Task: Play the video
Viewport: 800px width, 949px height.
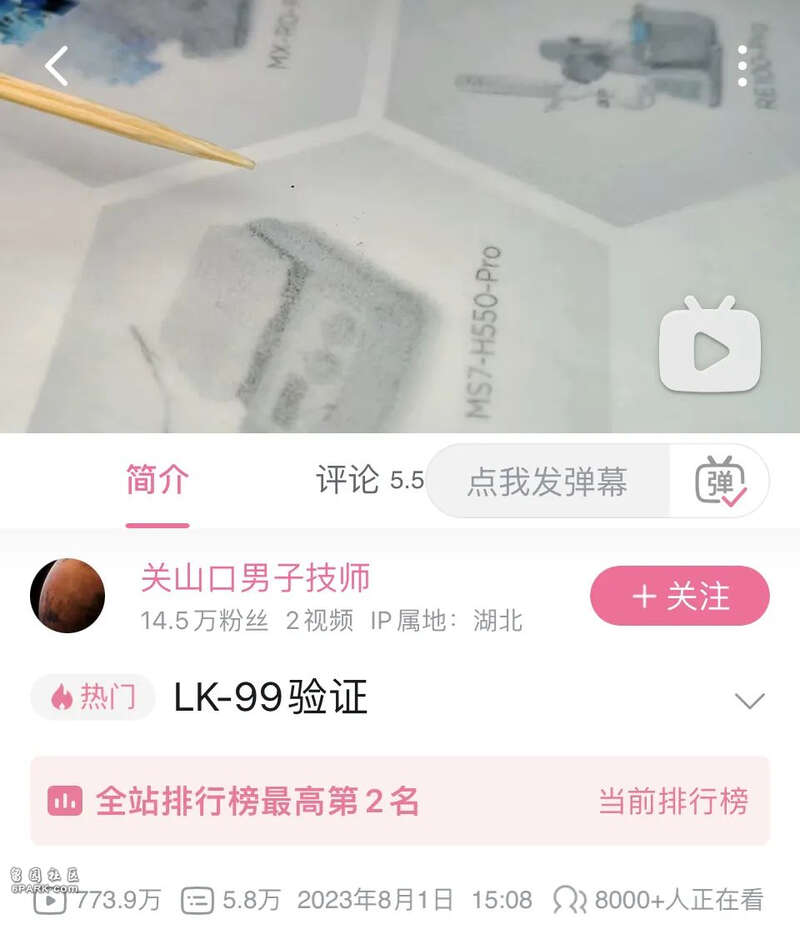Action: [x=710, y=345]
